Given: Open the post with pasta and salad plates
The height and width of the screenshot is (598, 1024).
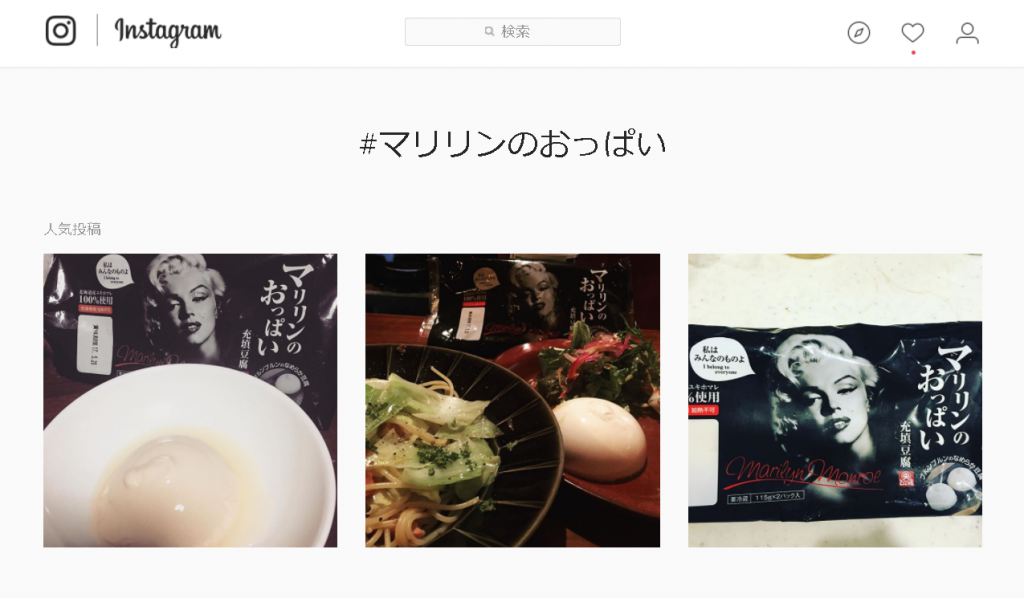Looking at the screenshot, I should pyautogui.click(x=512, y=400).
